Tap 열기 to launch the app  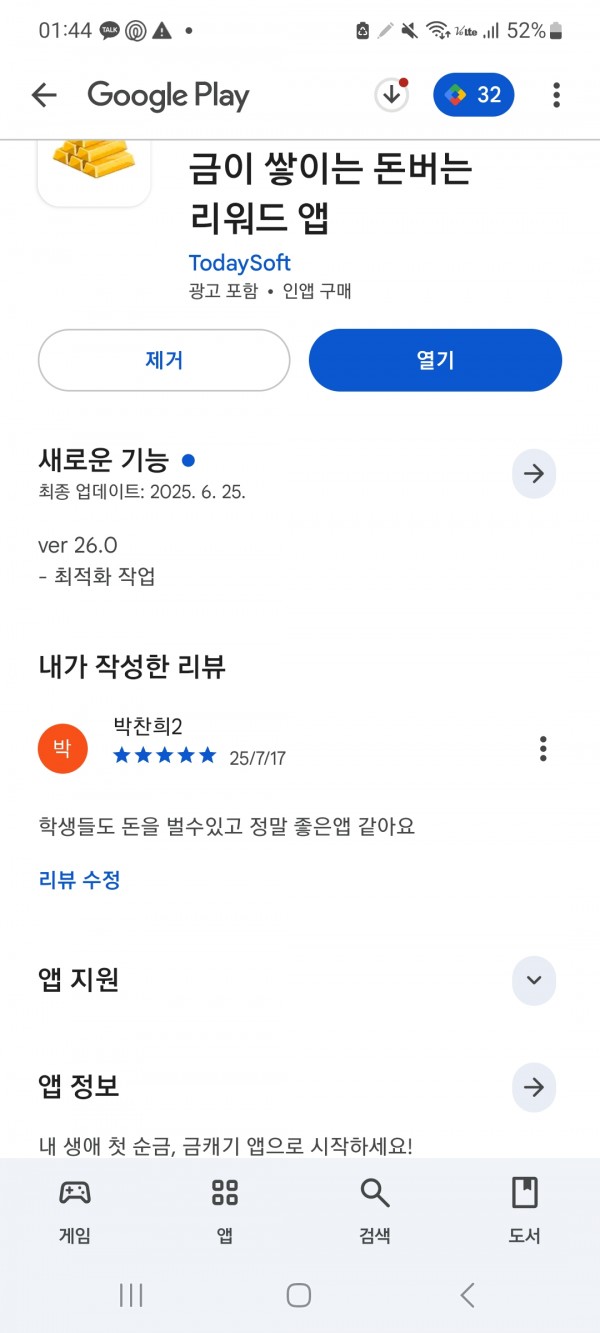click(x=435, y=360)
